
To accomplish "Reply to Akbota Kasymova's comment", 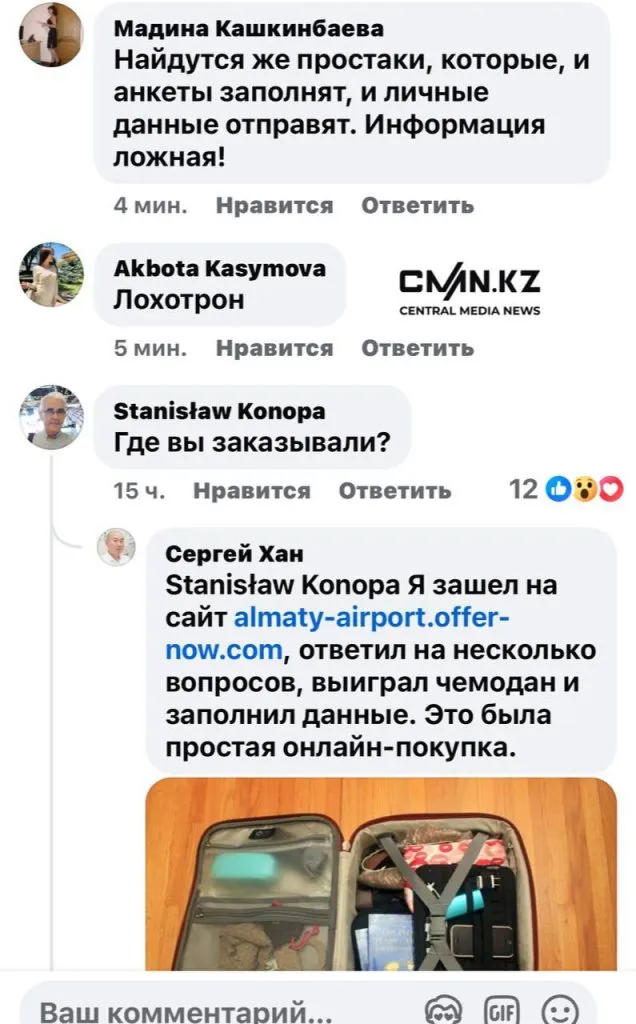I will [417, 349].
